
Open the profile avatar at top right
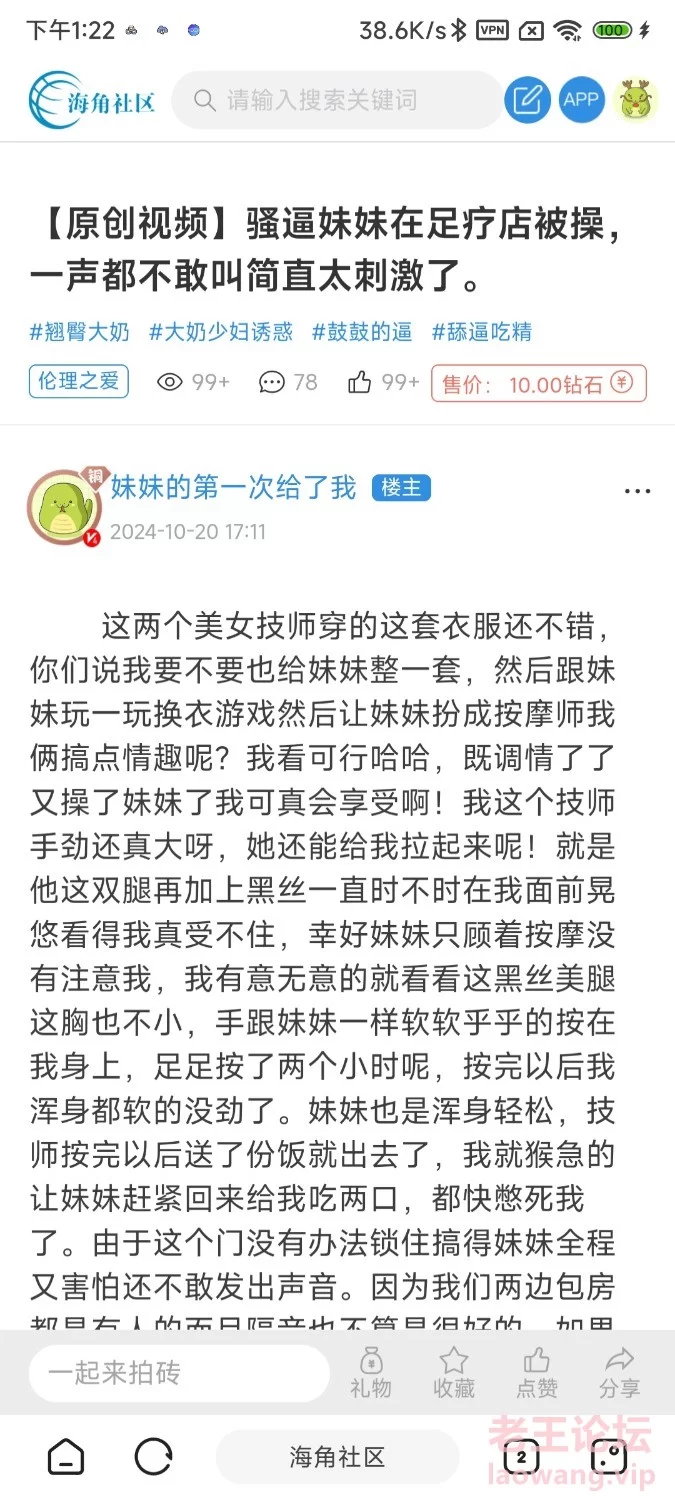point(635,100)
